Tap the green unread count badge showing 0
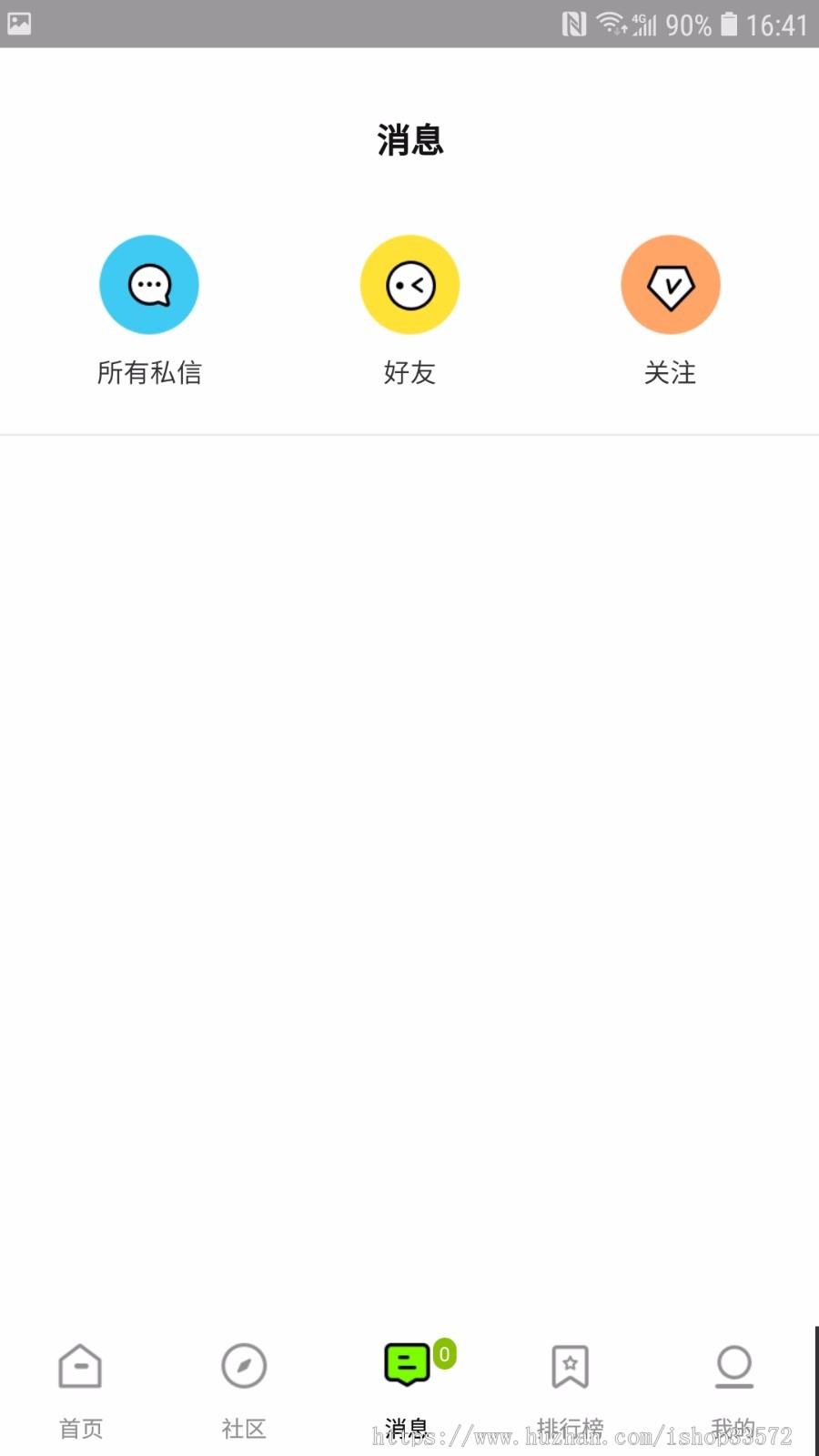Image resolution: width=819 pixels, height=1456 pixels. (x=443, y=1353)
